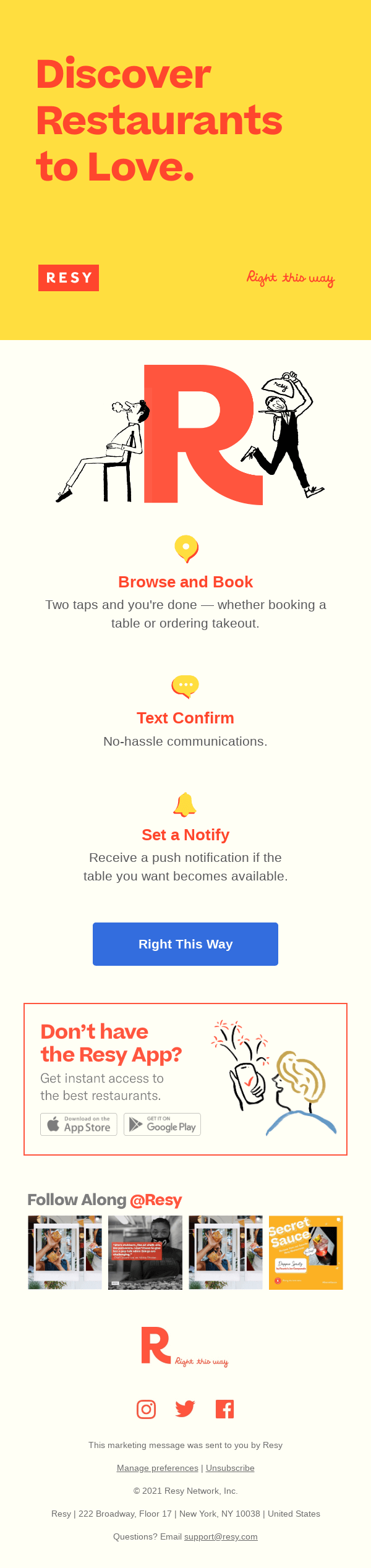This screenshot has height=1568, width=371.
Task: Get the app on Google Play
Action: (x=162, y=1124)
